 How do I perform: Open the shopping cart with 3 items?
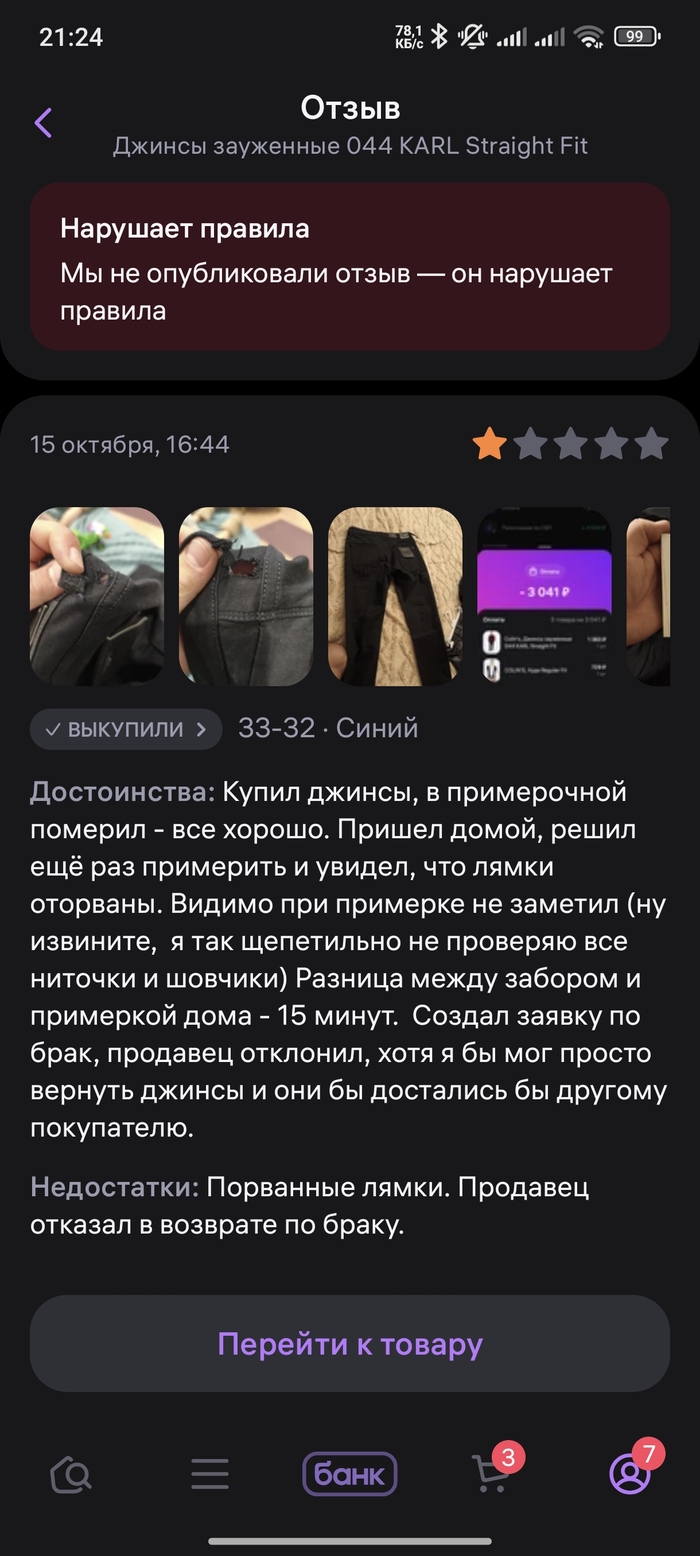pyautogui.click(x=492, y=1474)
